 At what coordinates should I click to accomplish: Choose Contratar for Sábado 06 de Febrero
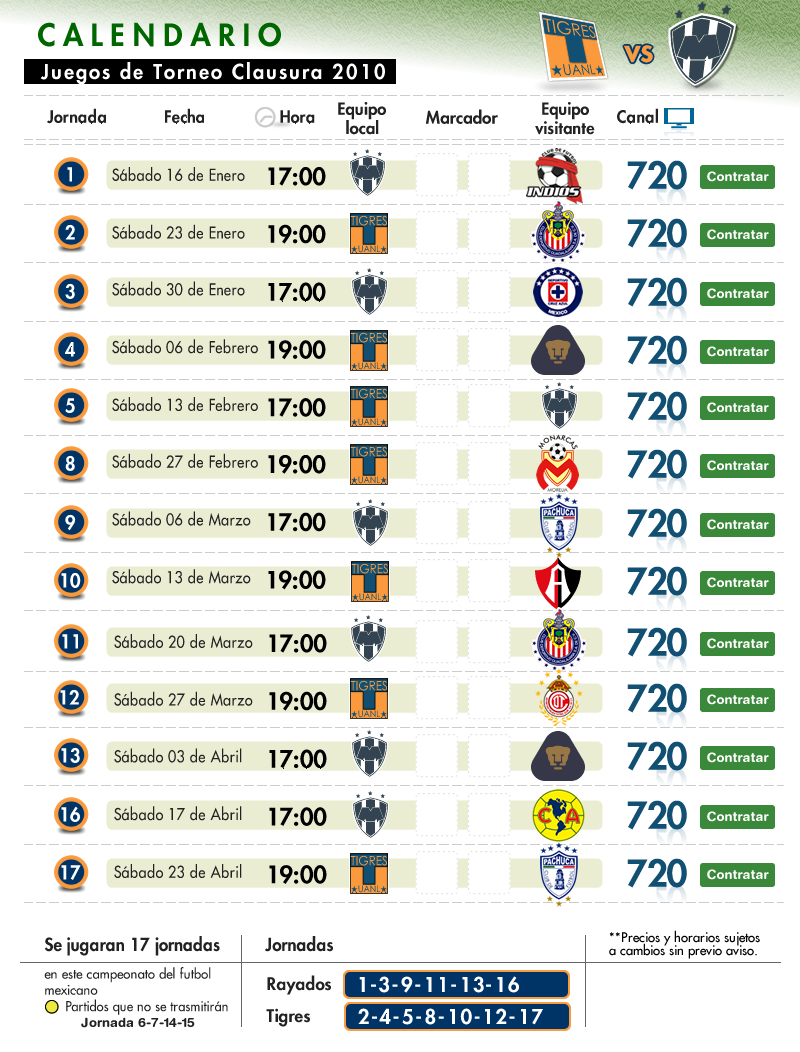coord(737,352)
